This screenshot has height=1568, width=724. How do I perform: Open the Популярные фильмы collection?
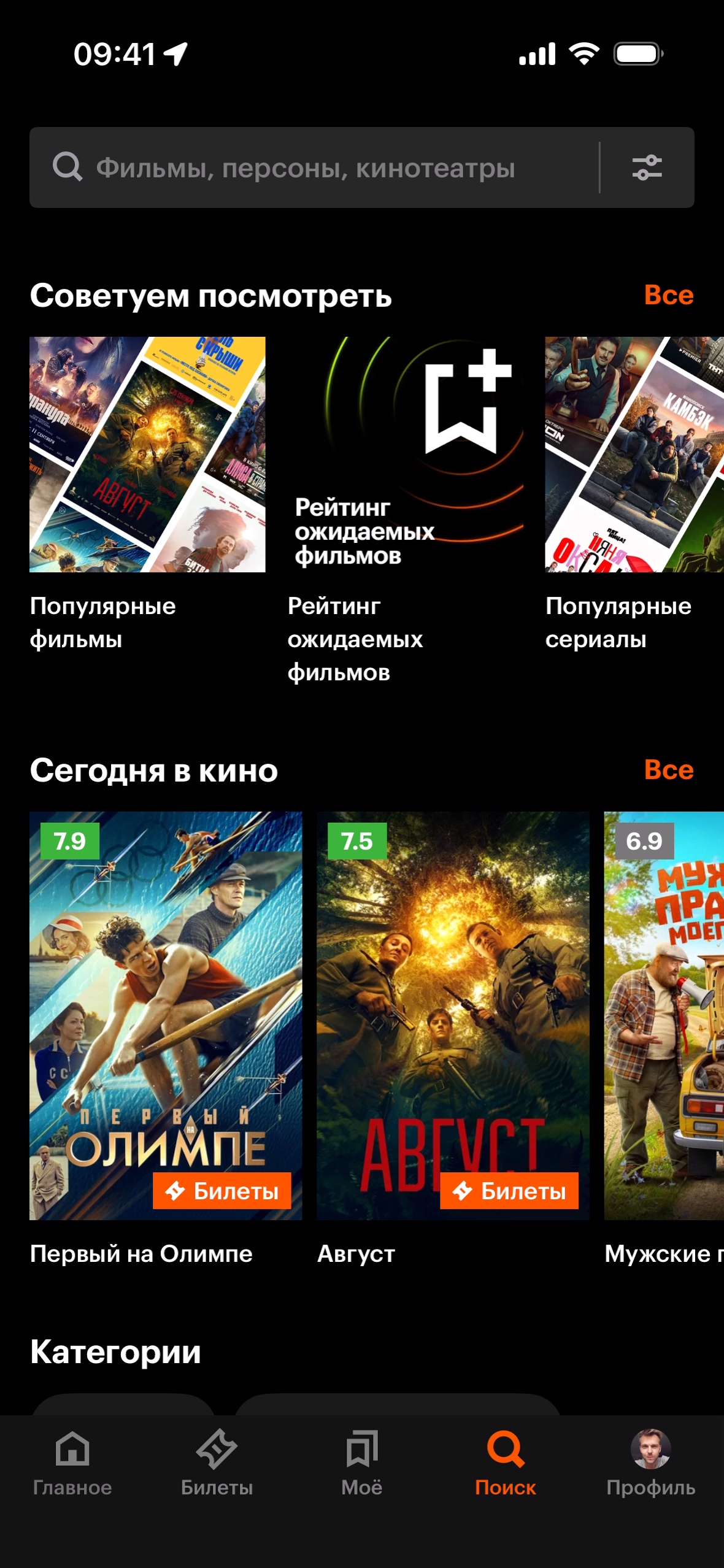[147, 454]
